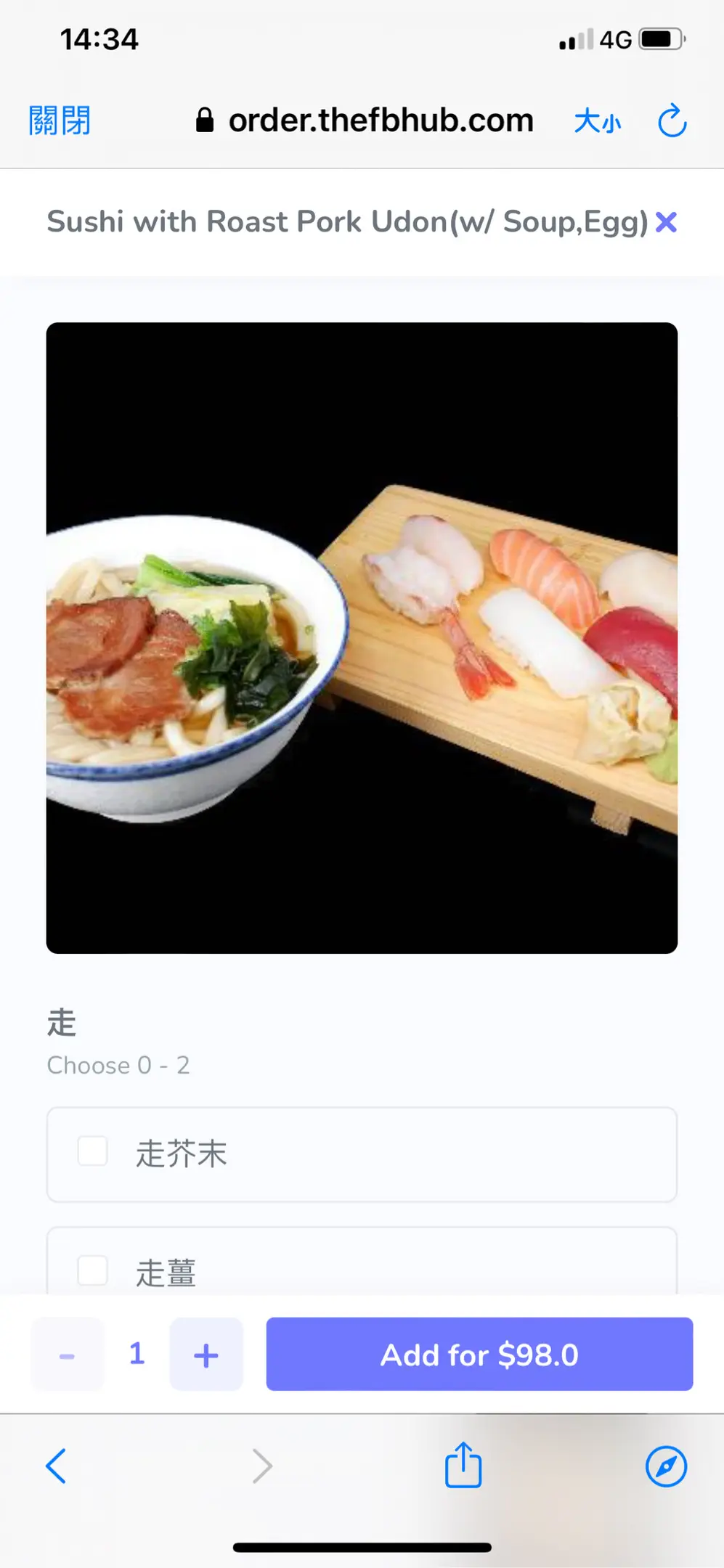Screen dimensions: 724x1568
Task: Tap 關閉 to close the in-app browser
Action: (x=60, y=121)
